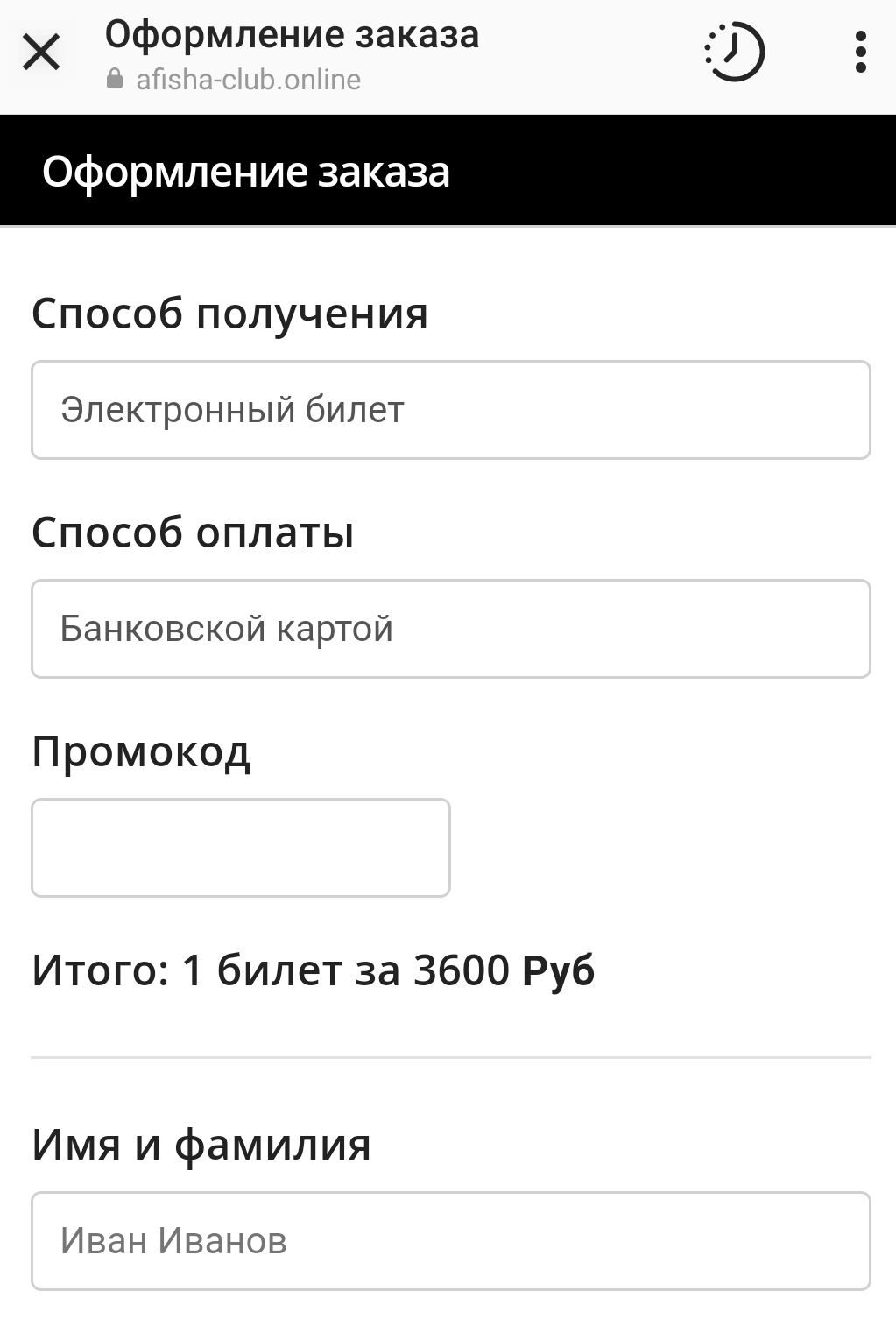Screen dimensions: 896x1319
Task: Focus the Промокод input field
Action: 241,848
